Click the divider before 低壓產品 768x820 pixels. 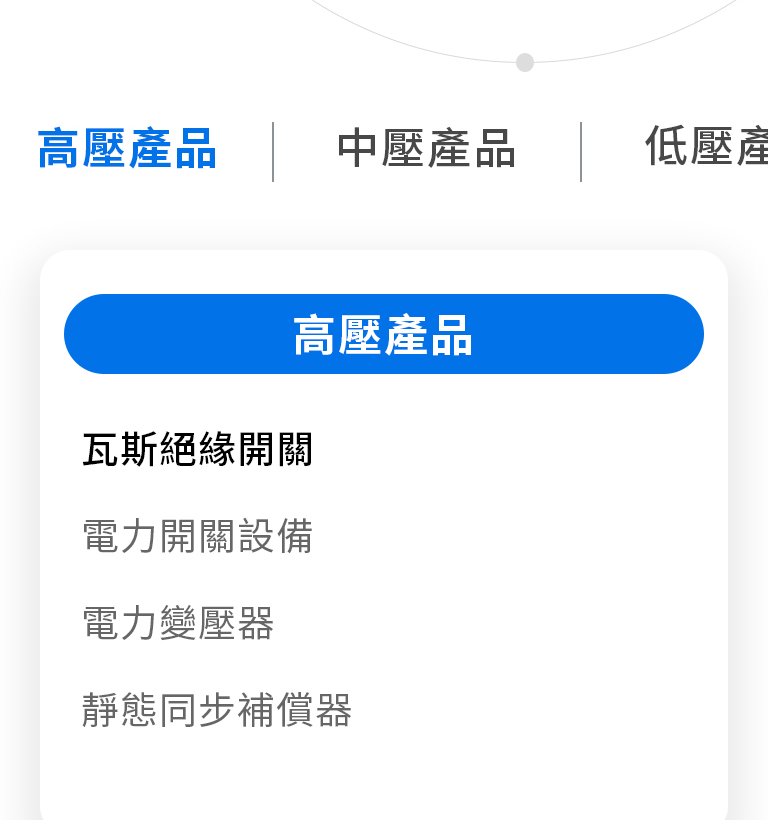coord(580,150)
